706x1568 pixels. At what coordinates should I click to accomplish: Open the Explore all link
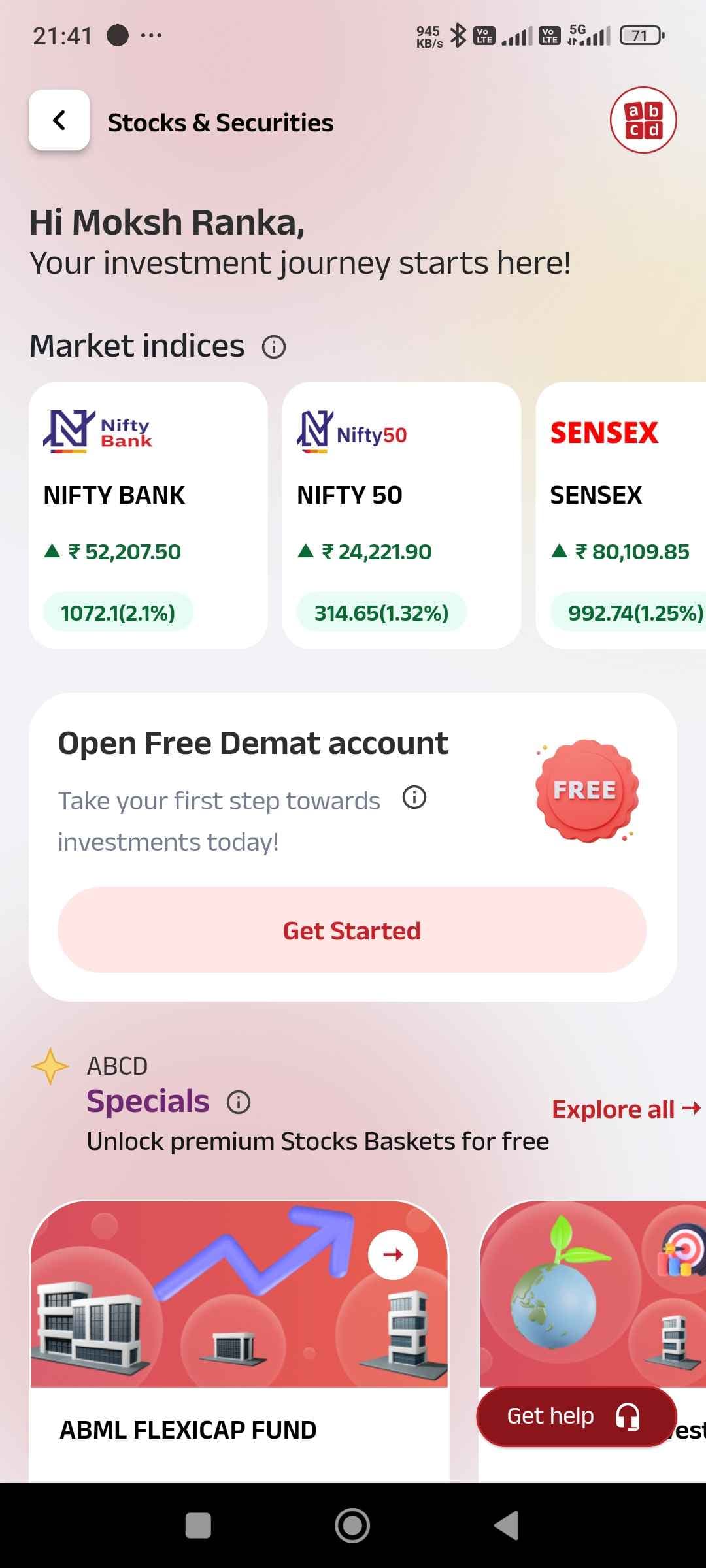pyautogui.click(x=626, y=1109)
